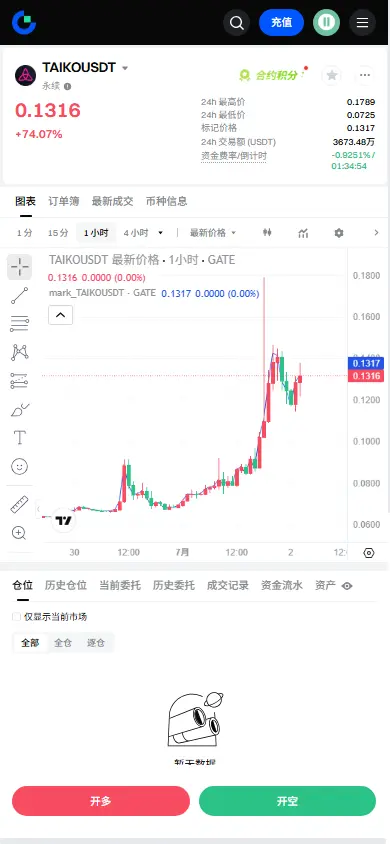Open the three-dot more options

pos(365,75)
